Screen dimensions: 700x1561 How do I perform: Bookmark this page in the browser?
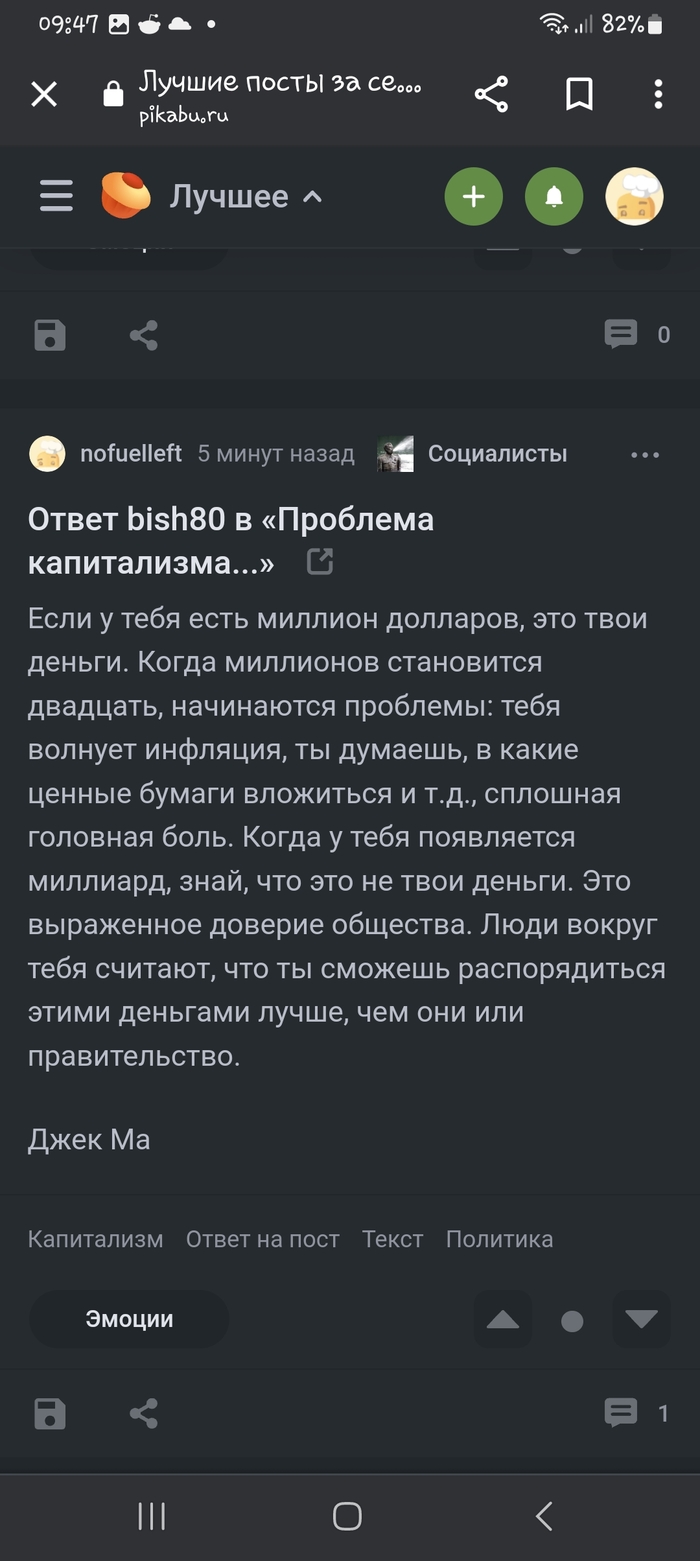pos(579,95)
